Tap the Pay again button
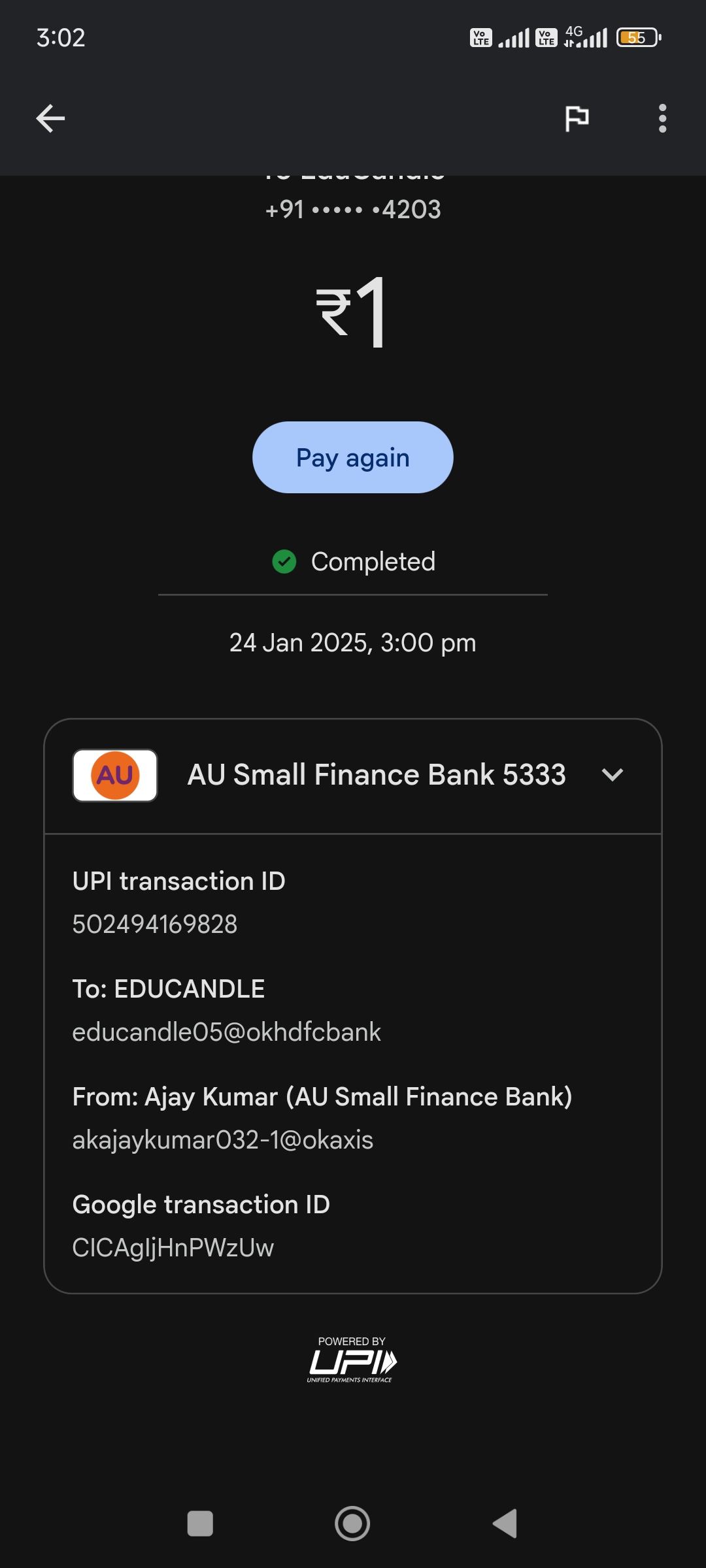The height and width of the screenshot is (1568, 706). coord(353,457)
